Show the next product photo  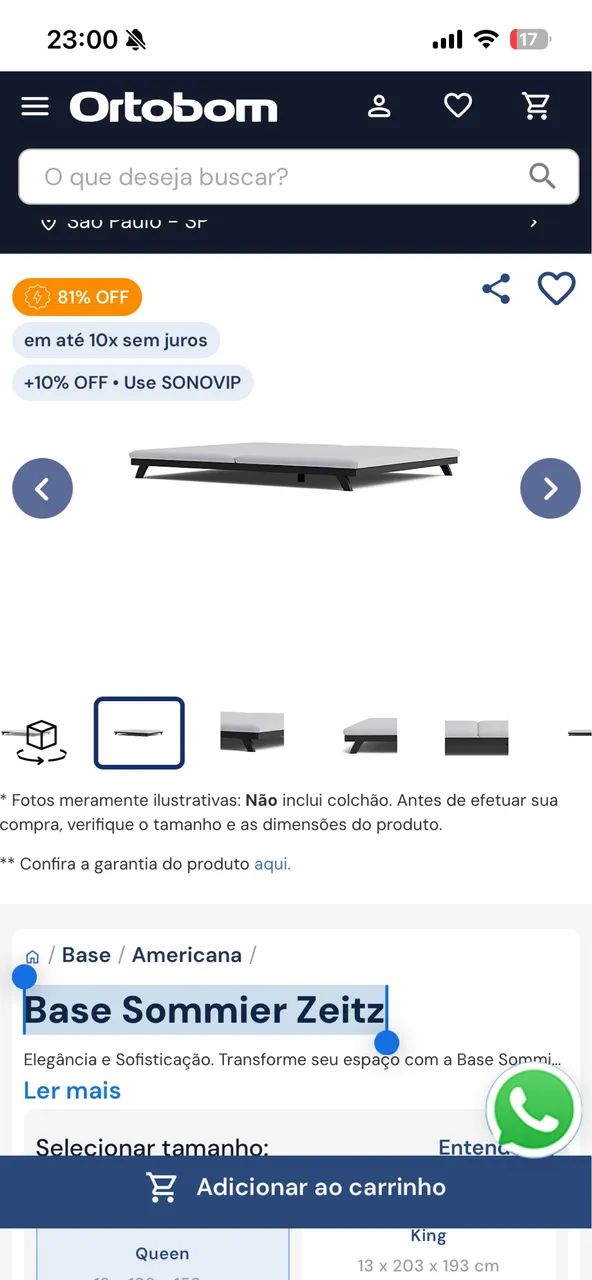coord(550,488)
